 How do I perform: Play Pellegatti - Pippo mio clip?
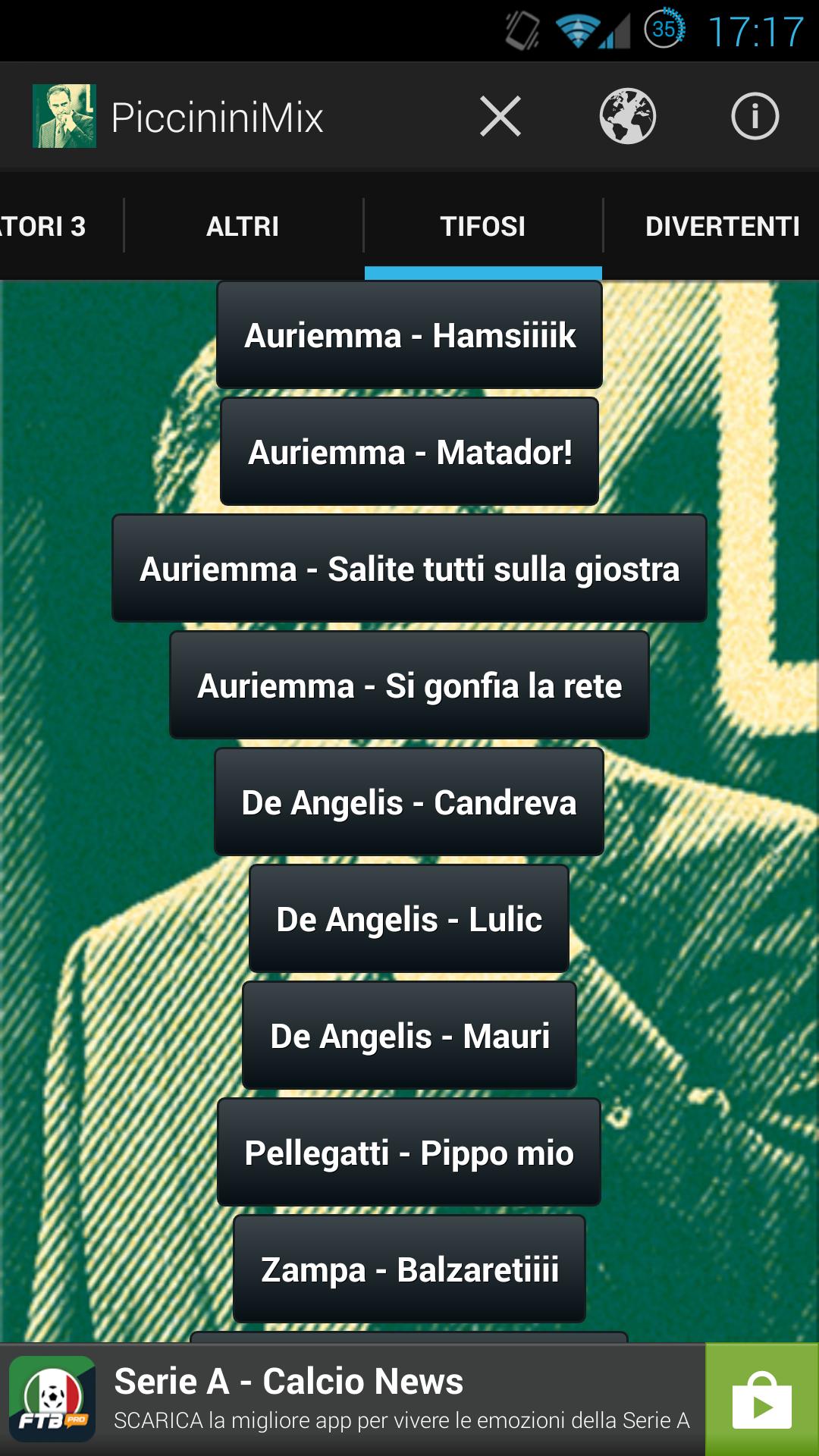click(409, 1153)
